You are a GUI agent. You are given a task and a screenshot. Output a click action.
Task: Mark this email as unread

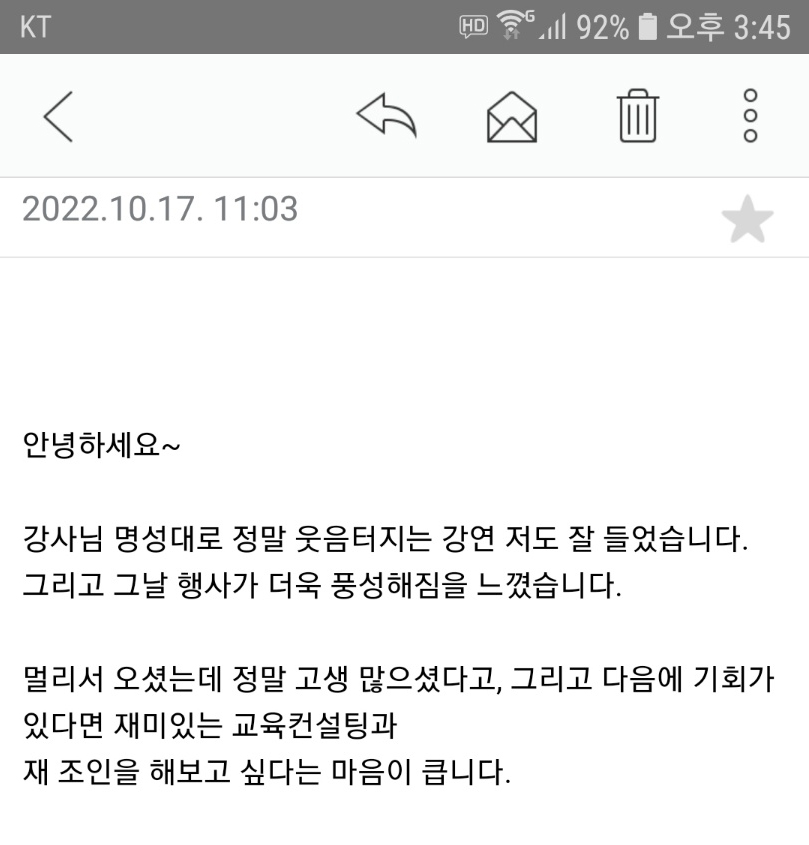(511, 117)
